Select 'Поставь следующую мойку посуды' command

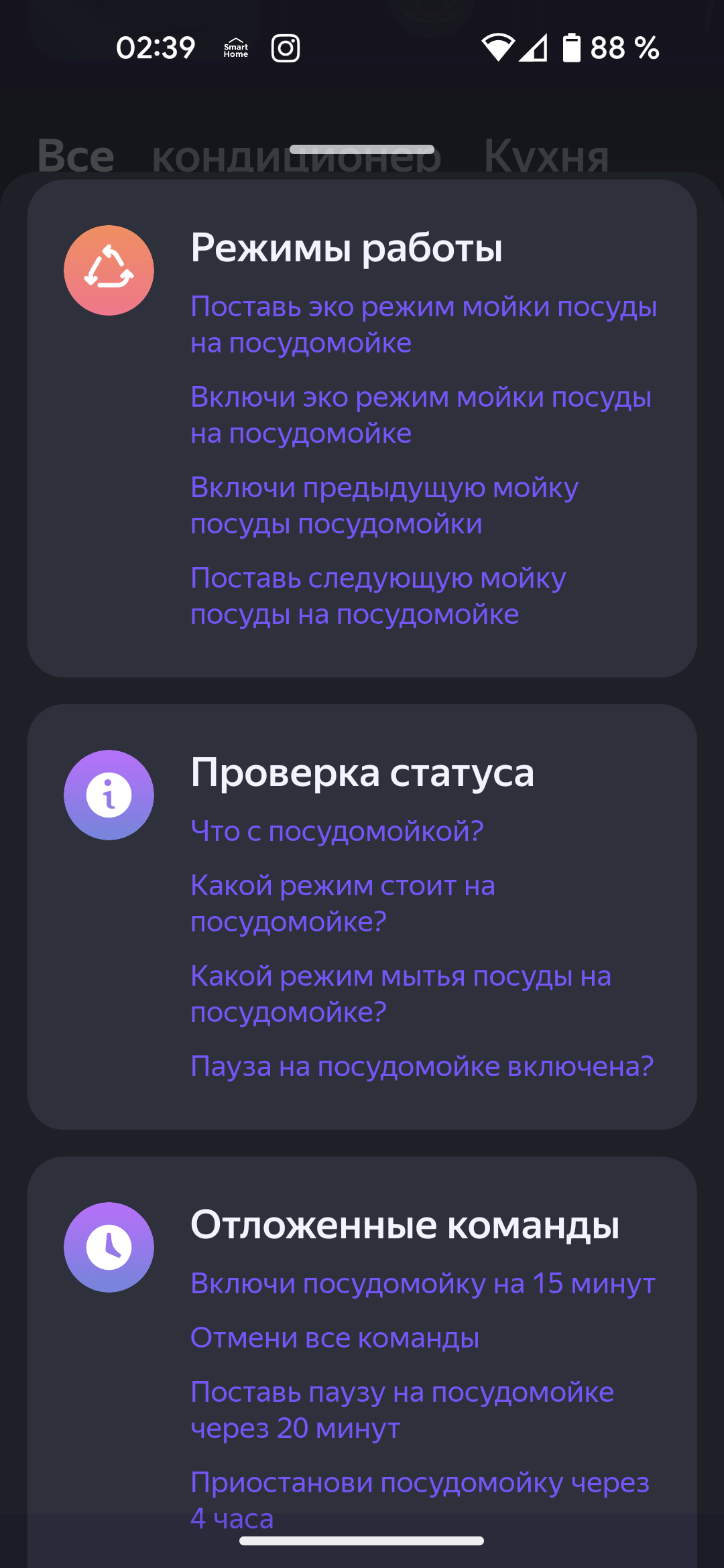coord(378,596)
